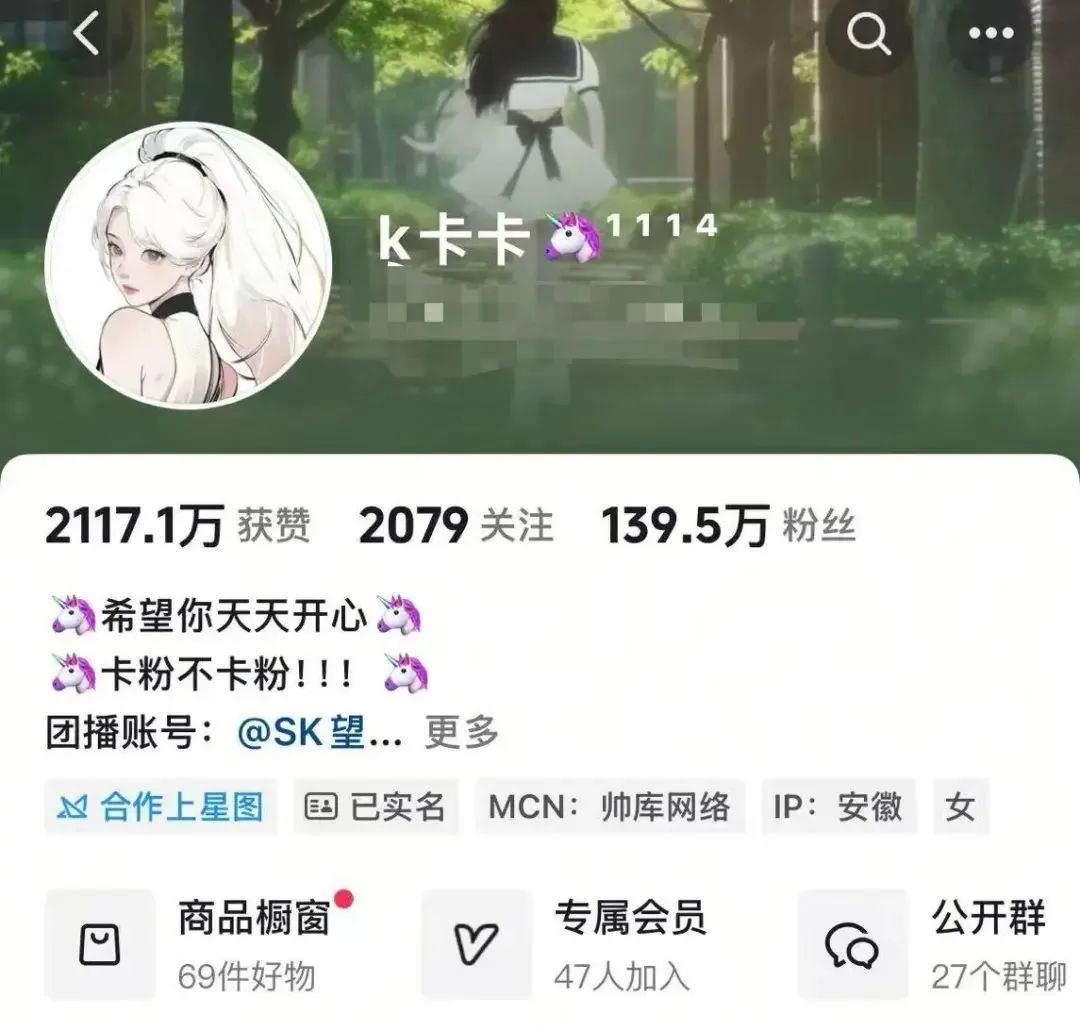
Task: Open the 2117.1万 获赞 likes count
Action: tap(178, 527)
